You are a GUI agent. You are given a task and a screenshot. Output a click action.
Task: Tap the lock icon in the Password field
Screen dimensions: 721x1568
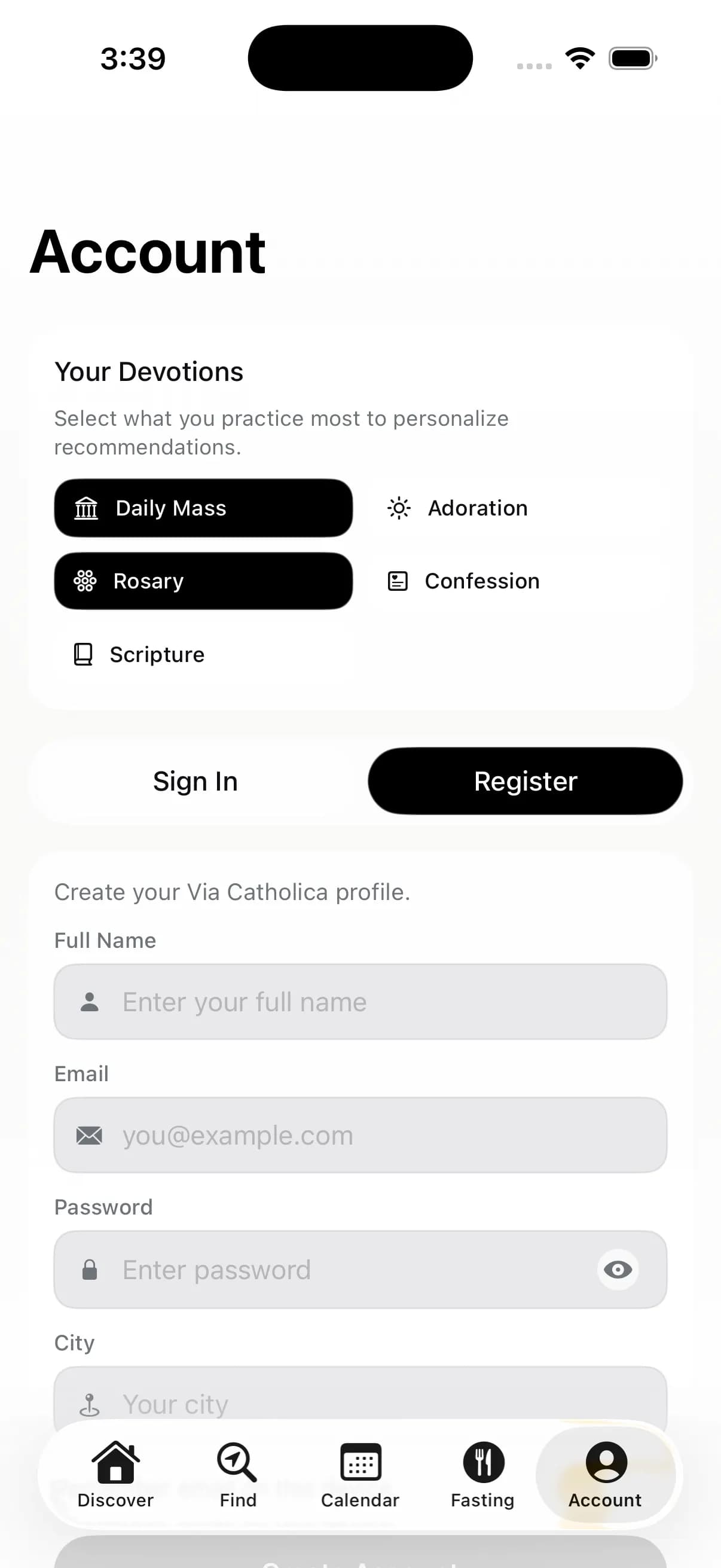90,1269
